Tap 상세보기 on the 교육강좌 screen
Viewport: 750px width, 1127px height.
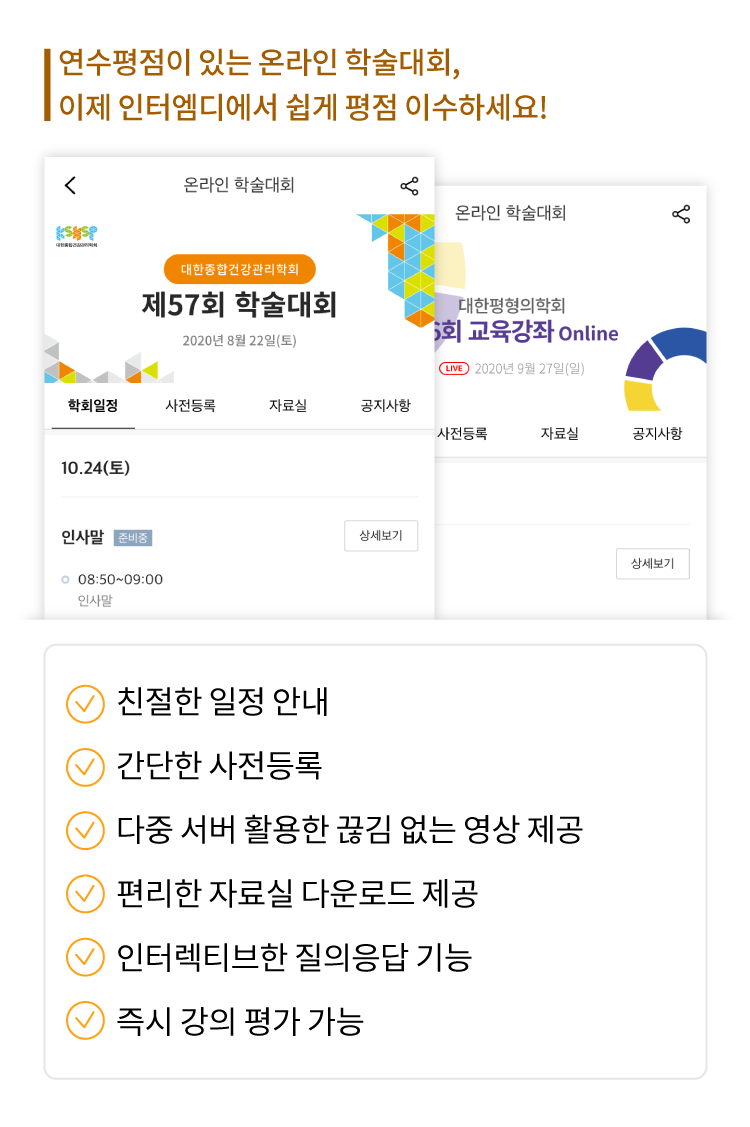[652, 563]
